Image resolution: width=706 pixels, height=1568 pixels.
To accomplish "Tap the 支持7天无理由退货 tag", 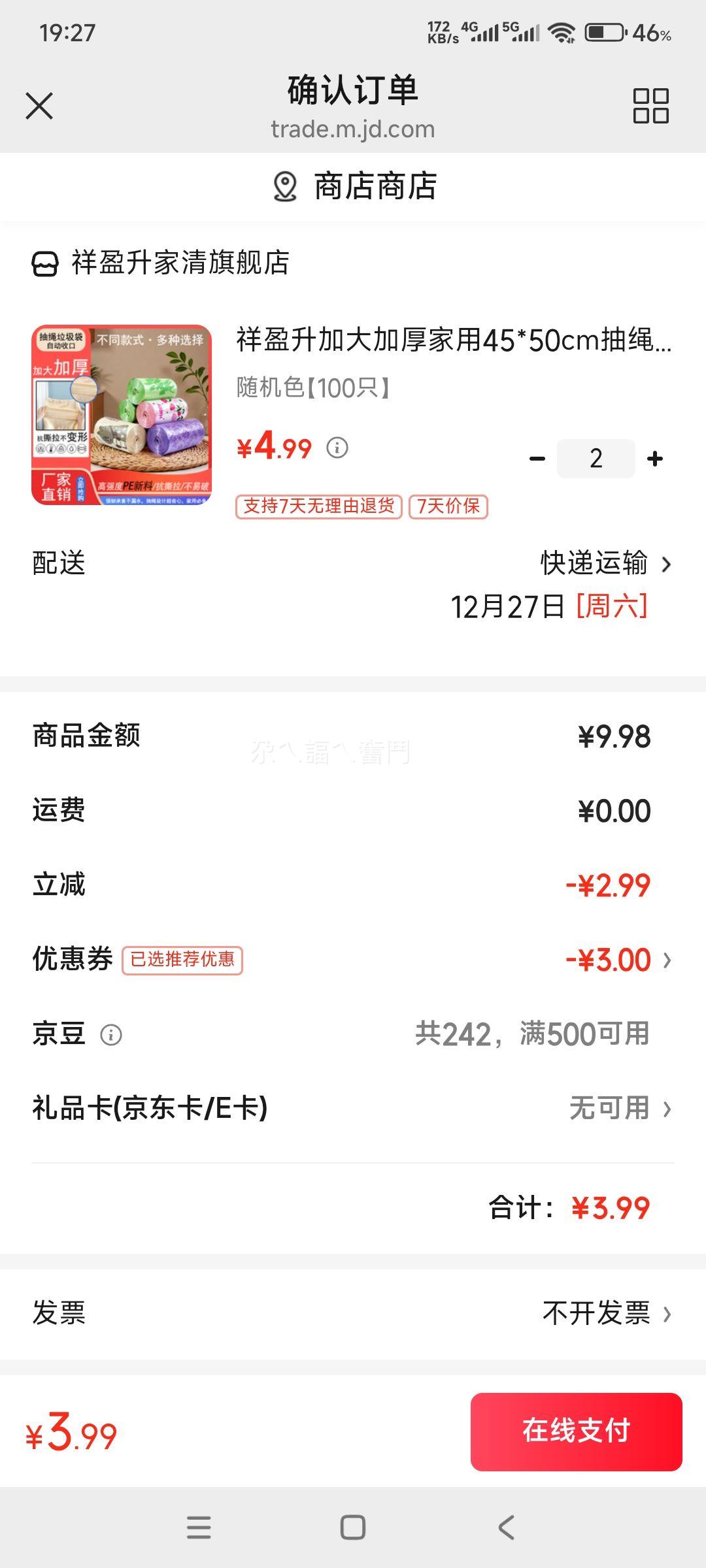I will 320,506.
